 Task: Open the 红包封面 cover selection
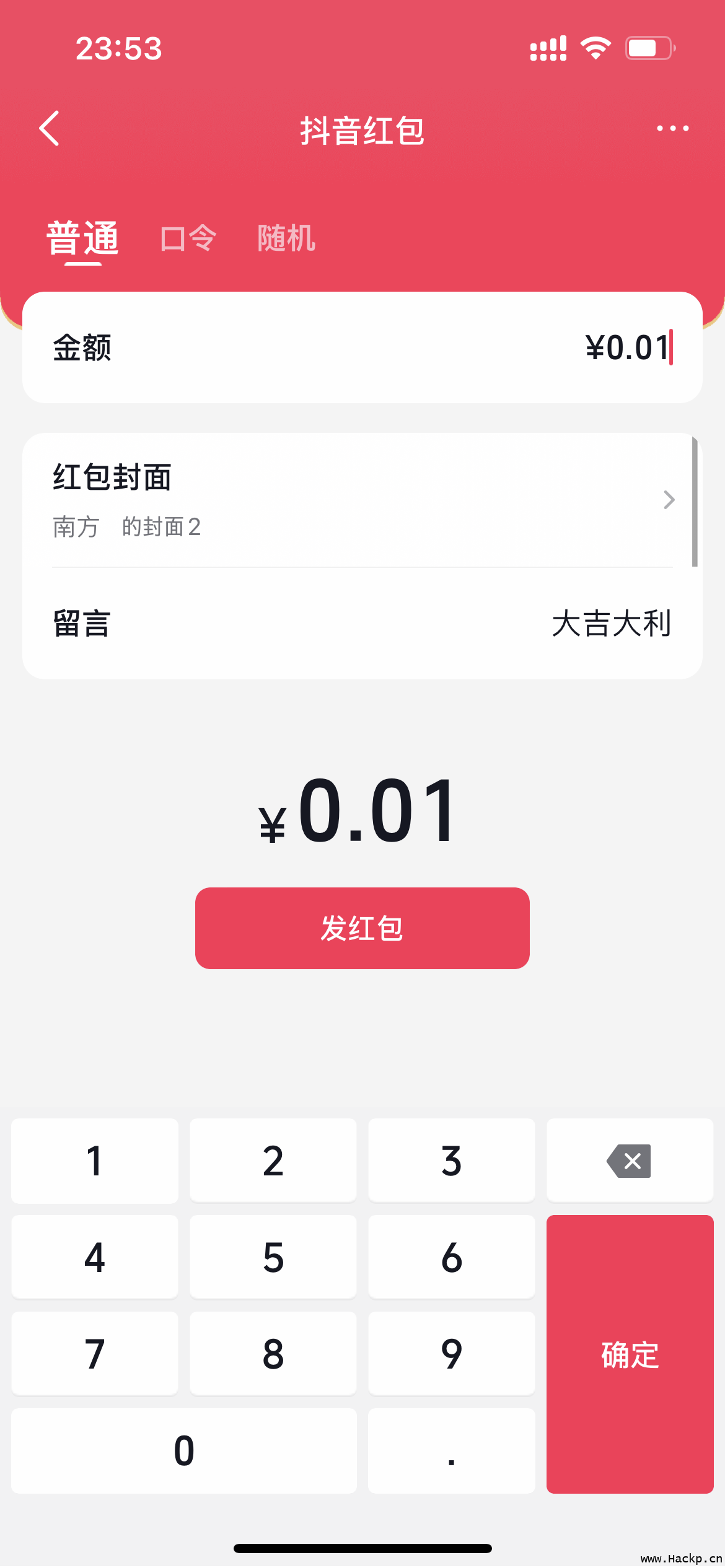tap(362, 500)
